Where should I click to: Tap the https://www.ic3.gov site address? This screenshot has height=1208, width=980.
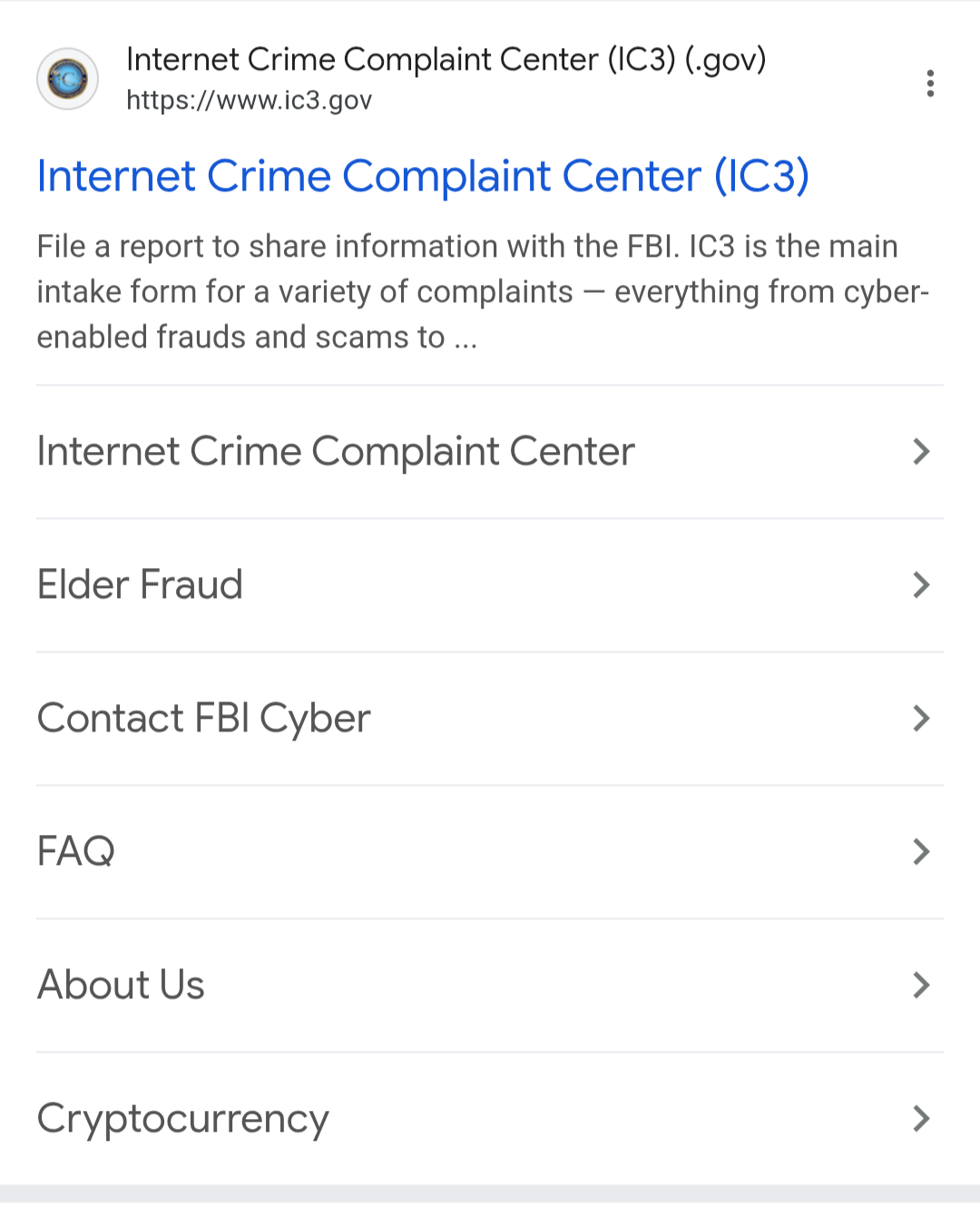coord(250,101)
